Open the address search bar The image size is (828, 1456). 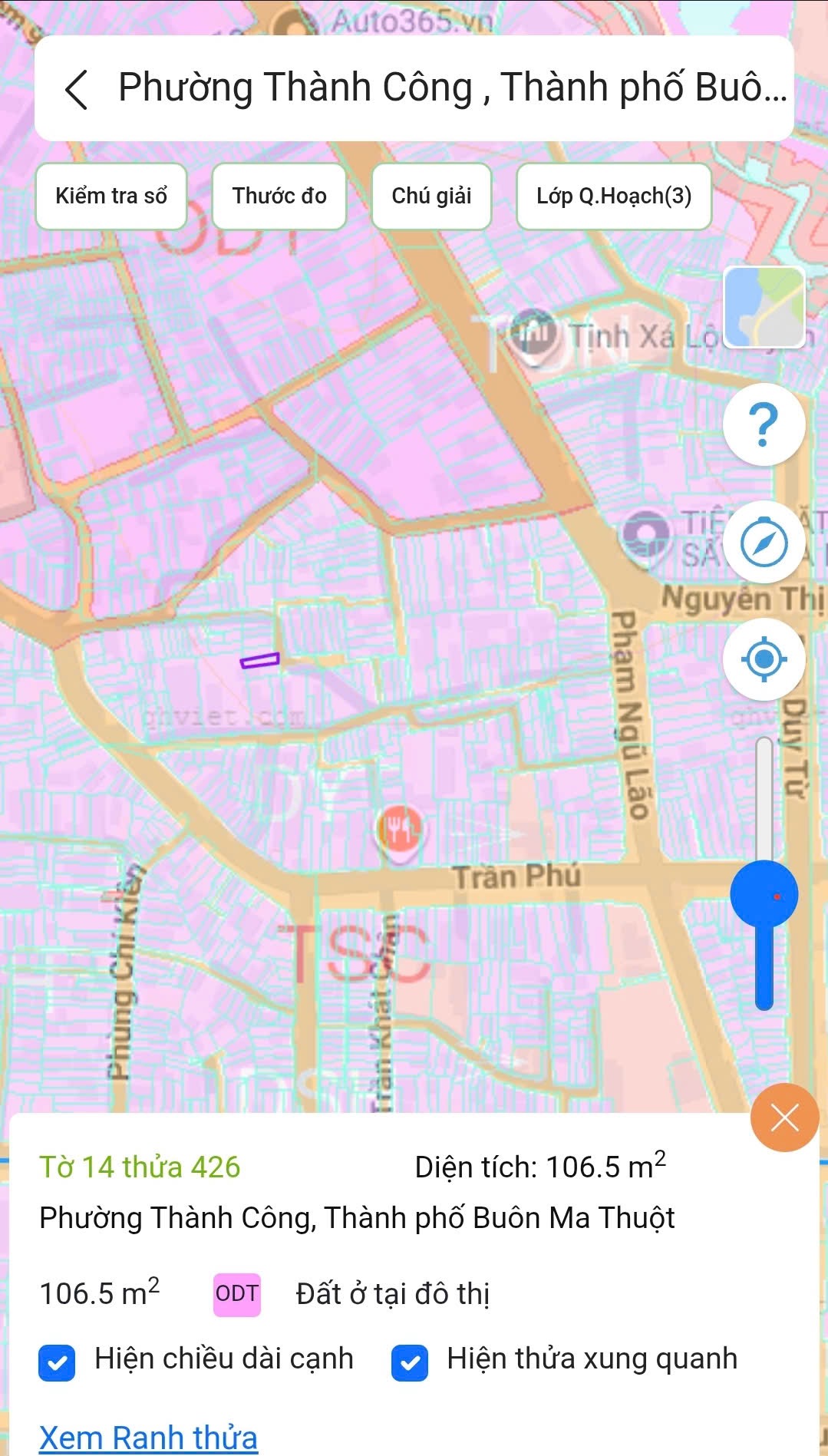(451, 88)
